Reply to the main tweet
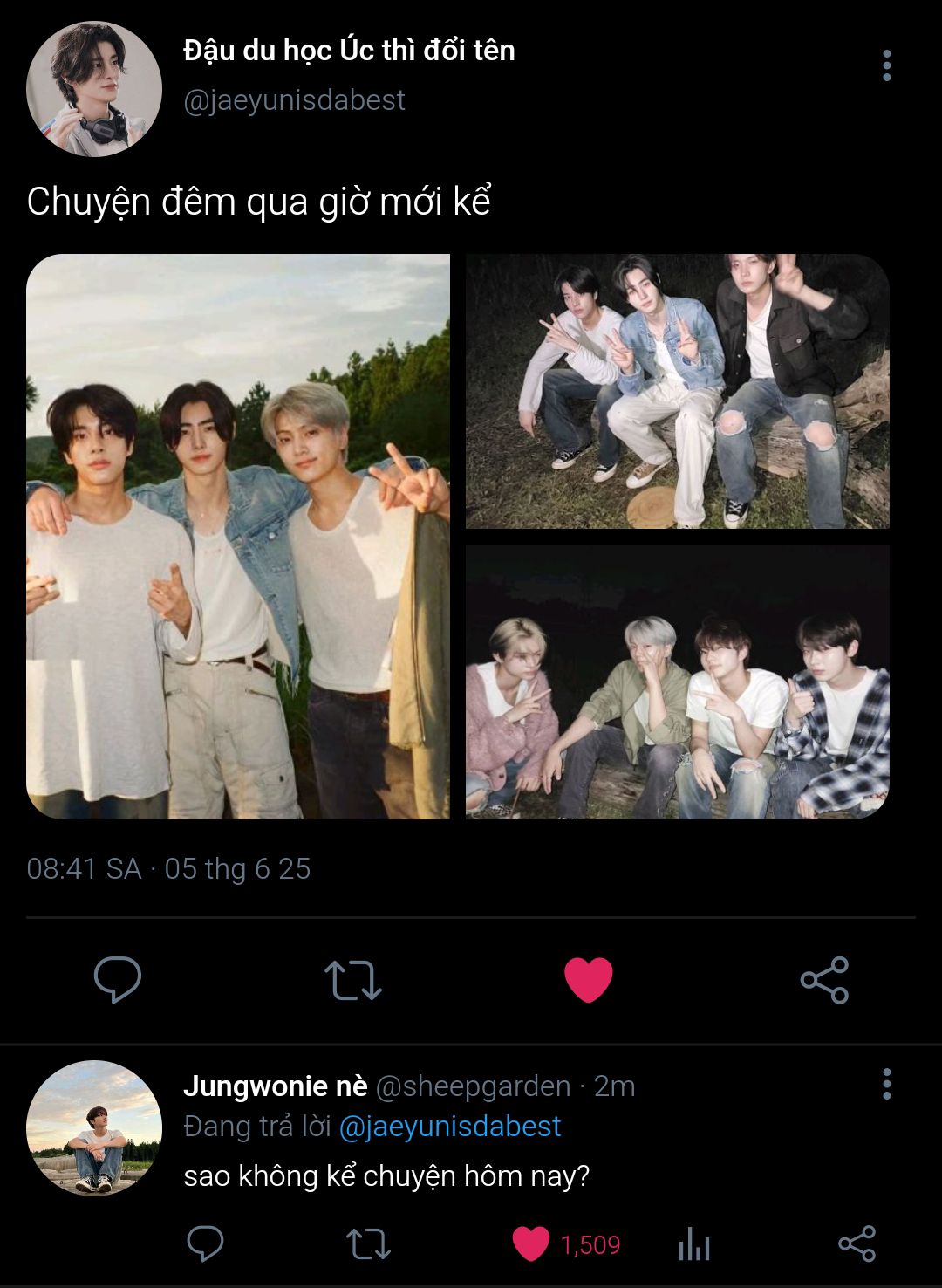The height and width of the screenshot is (1288, 942). tap(118, 979)
